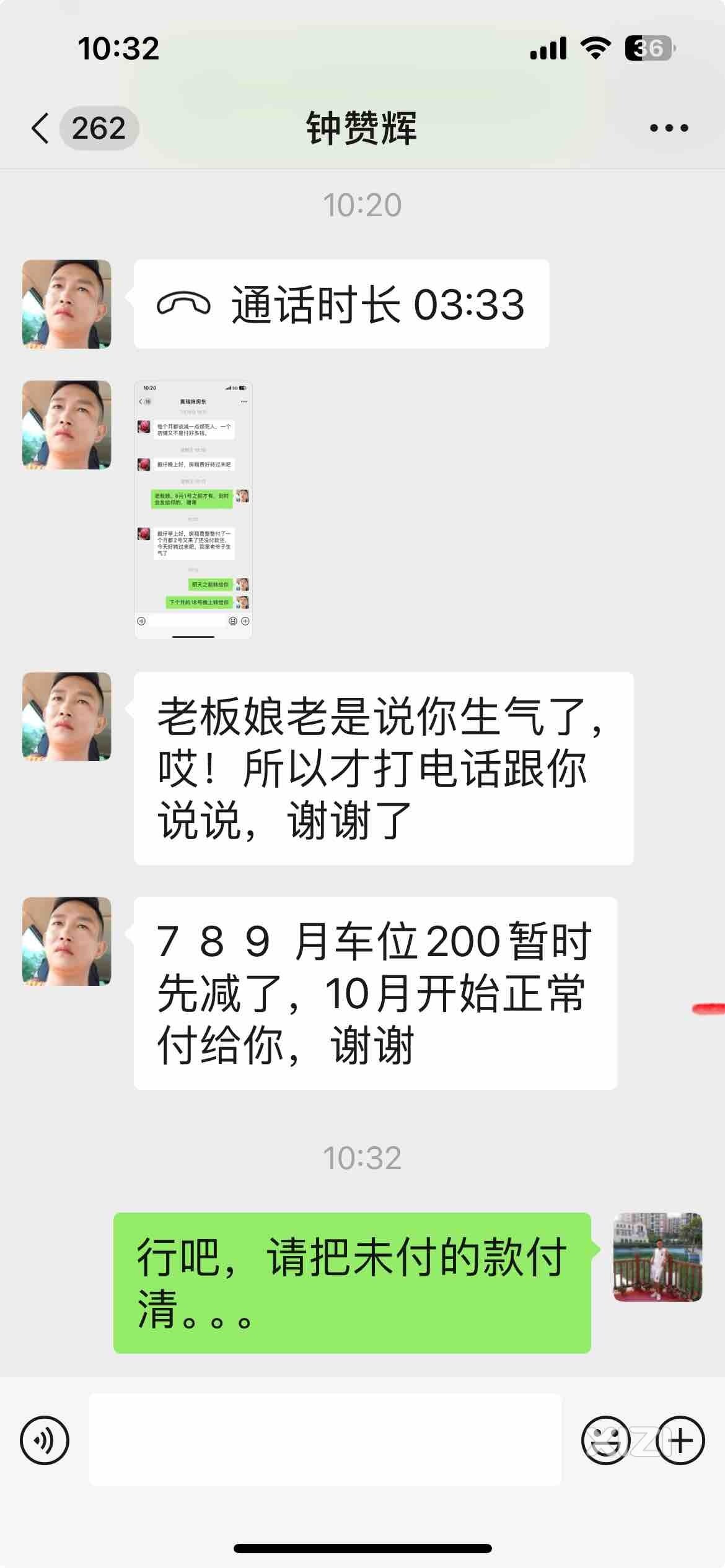
Task: Open the plus attachments menu
Action: click(680, 1440)
